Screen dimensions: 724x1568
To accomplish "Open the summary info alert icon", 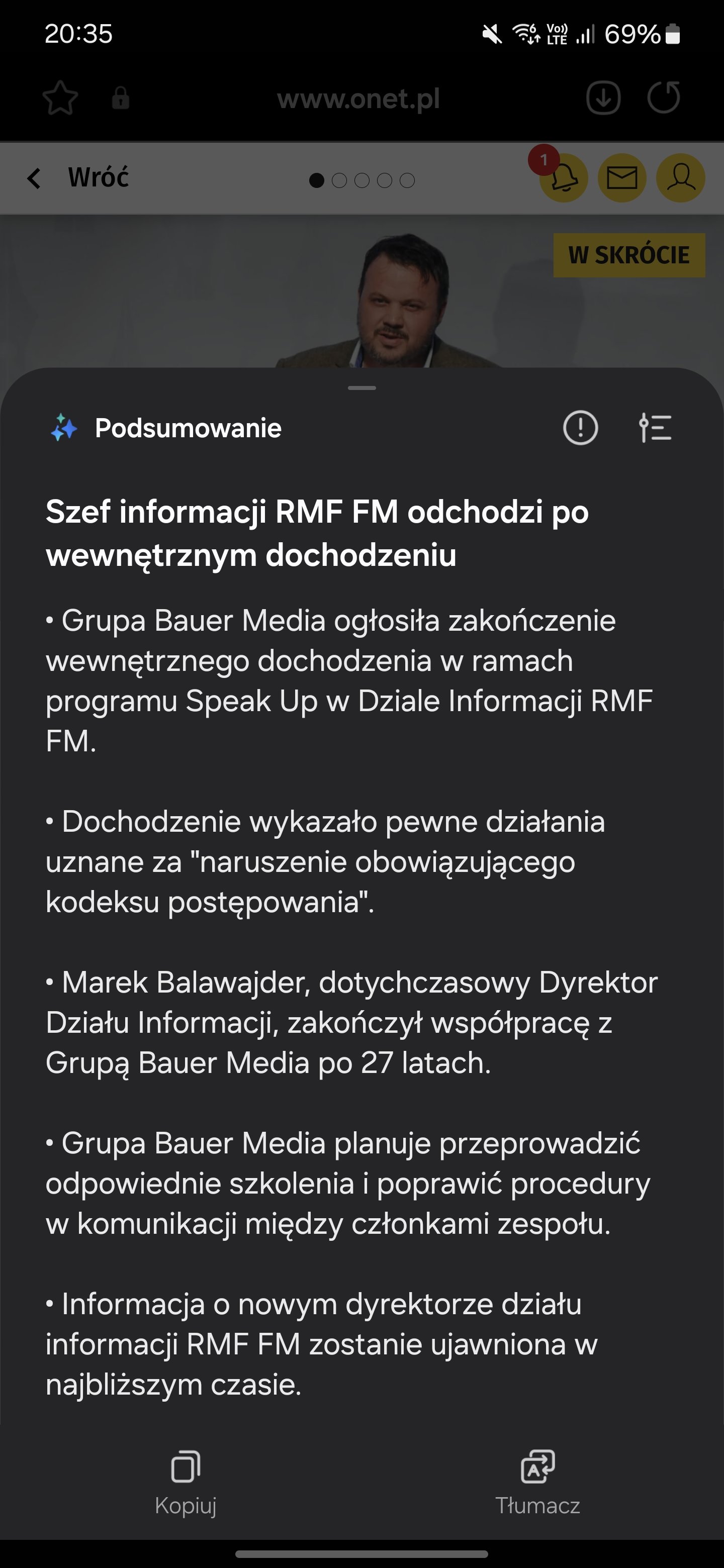I will click(580, 428).
